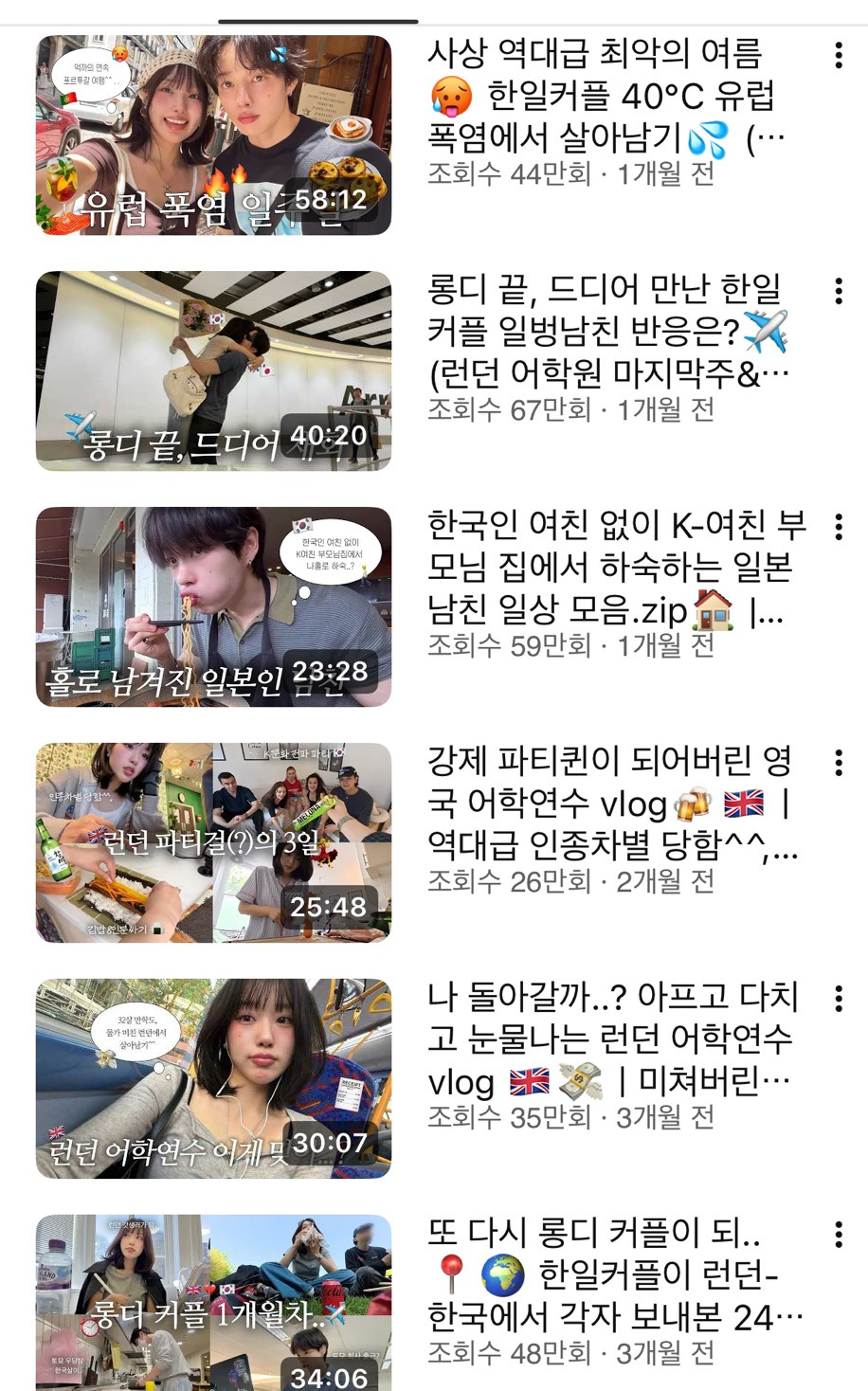Screen dimensions: 868x1391
Task: Open the 34:06 롱디 커플 1개월차 video
Action: click(x=213, y=1303)
